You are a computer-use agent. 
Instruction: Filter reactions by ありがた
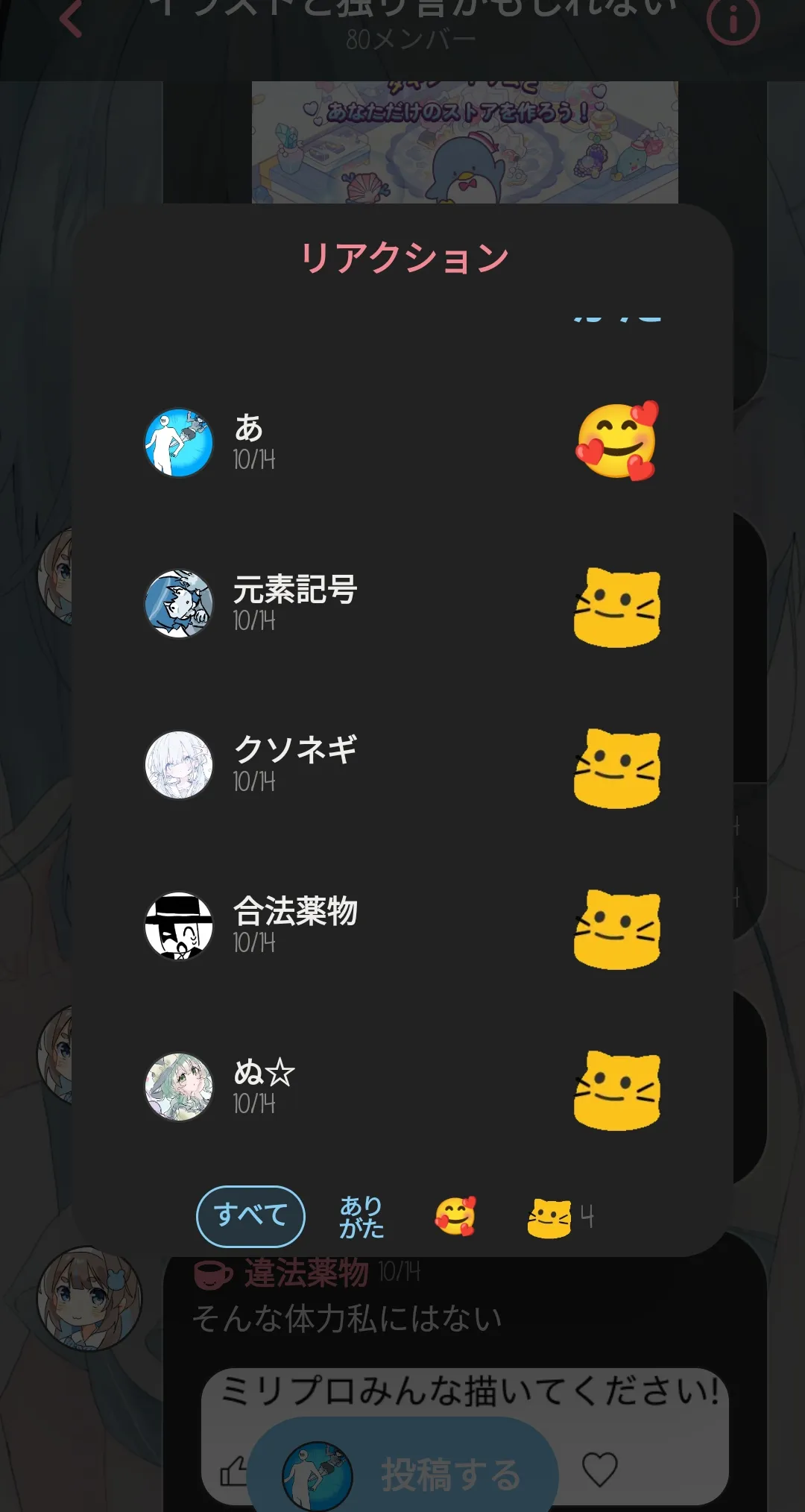[362, 1217]
